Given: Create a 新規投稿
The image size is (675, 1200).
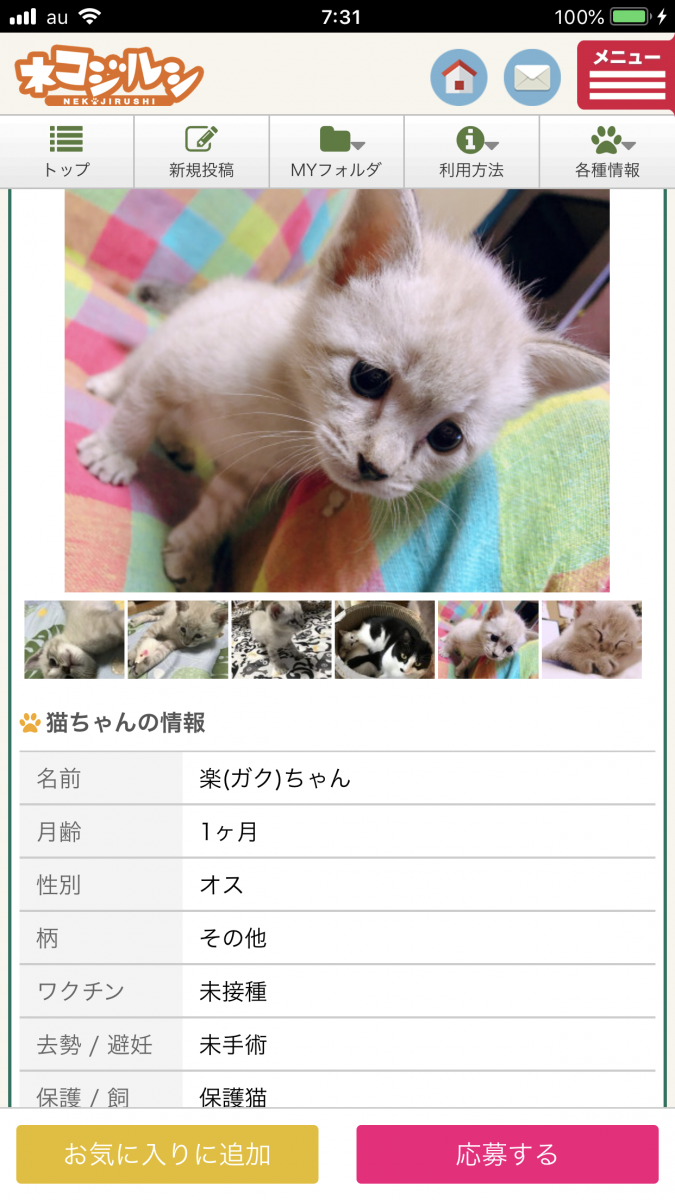Looking at the screenshot, I should coord(201,152).
